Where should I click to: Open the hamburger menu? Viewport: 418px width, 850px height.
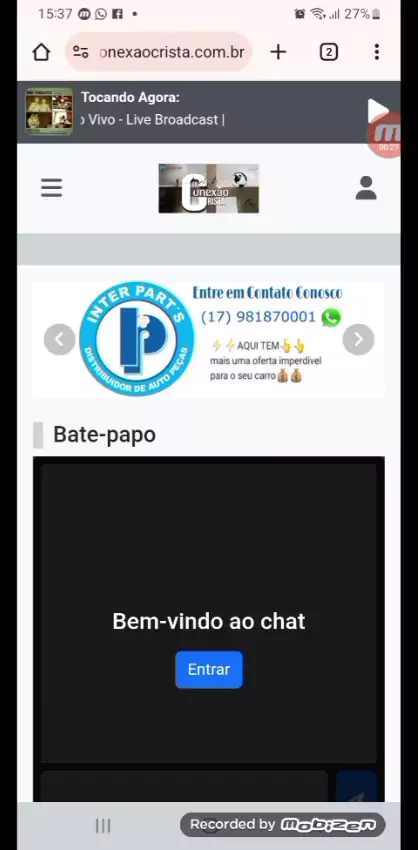pos(52,188)
